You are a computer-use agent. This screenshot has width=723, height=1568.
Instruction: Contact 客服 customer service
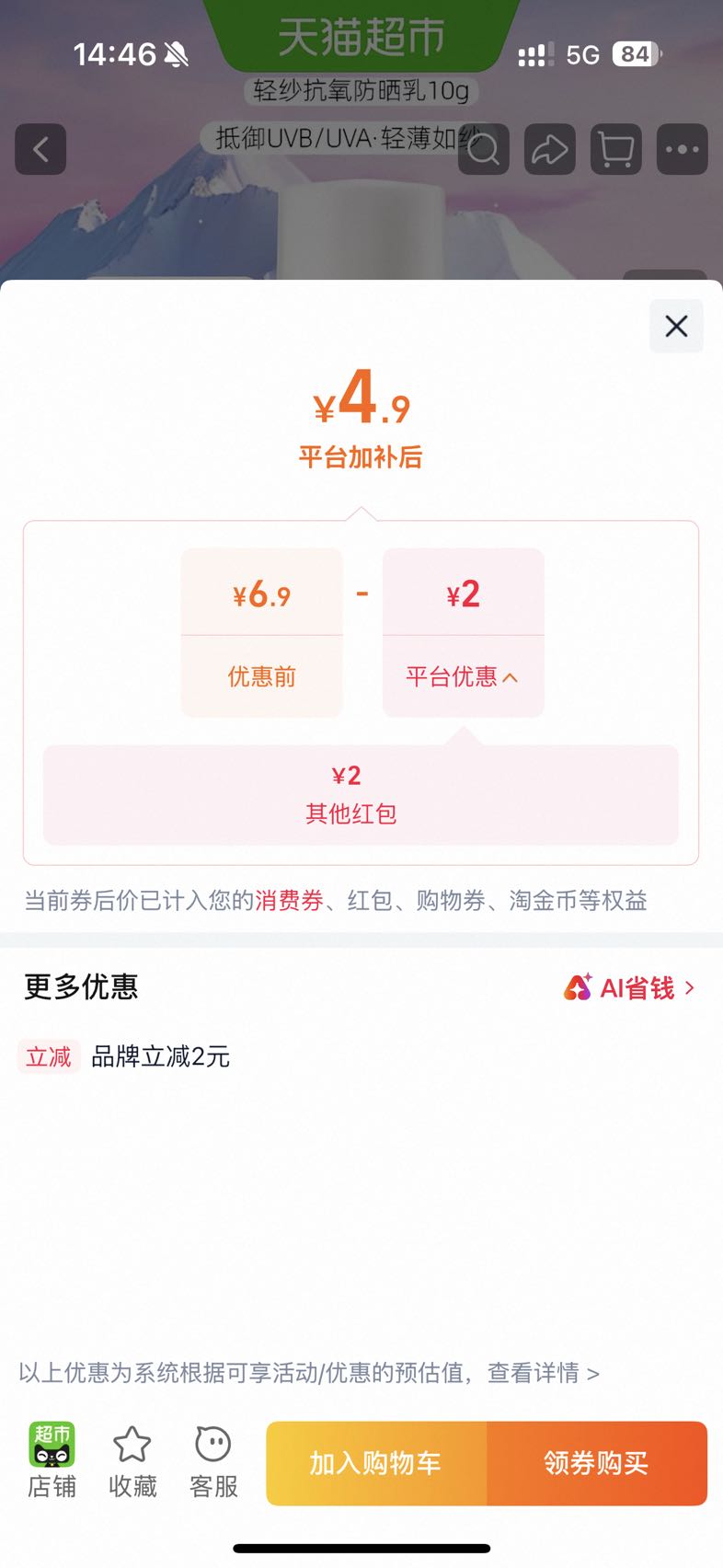click(213, 1461)
